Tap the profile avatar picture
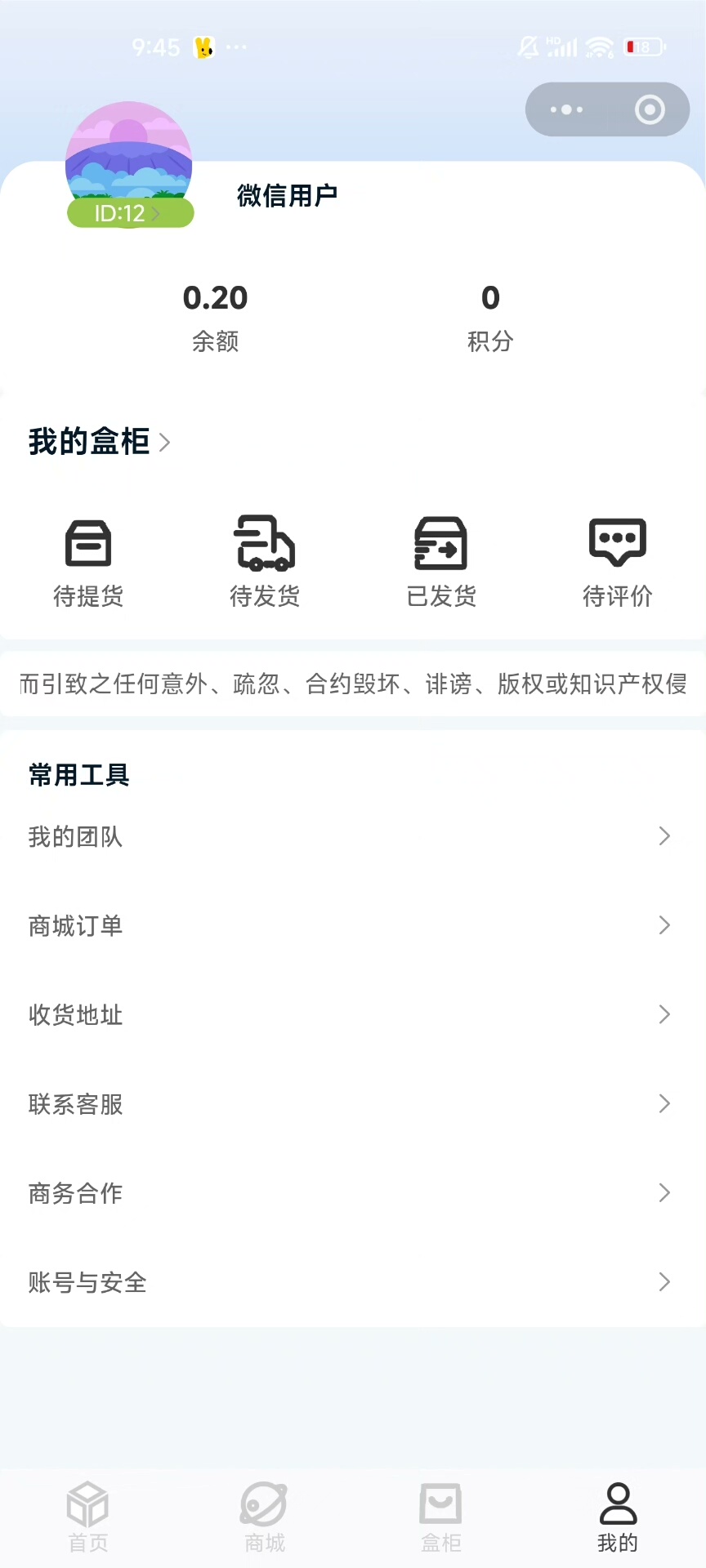Screen dimensions: 706x1568 tap(128, 155)
